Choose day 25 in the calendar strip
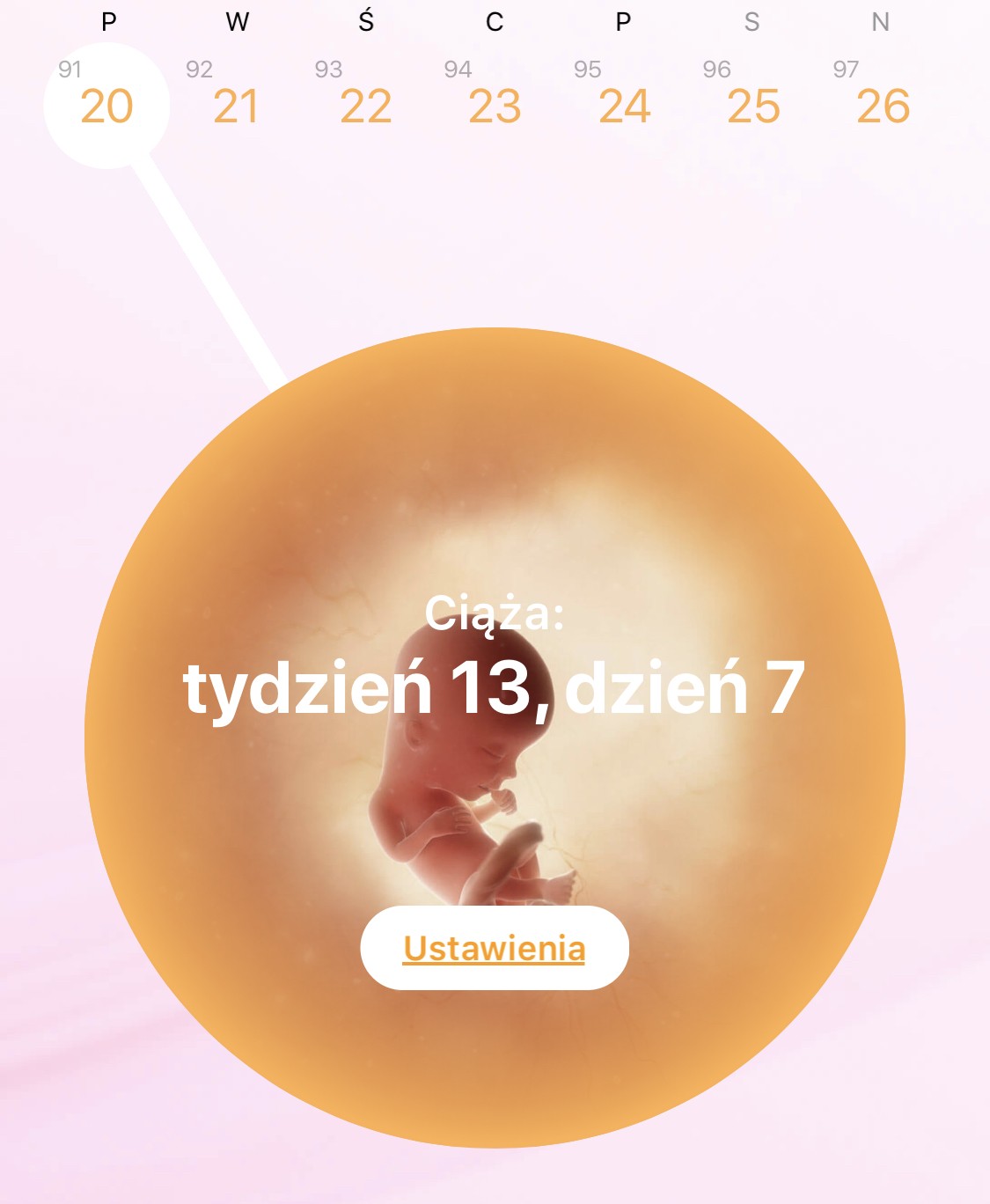990x1204 pixels. [x=753, y=106]
